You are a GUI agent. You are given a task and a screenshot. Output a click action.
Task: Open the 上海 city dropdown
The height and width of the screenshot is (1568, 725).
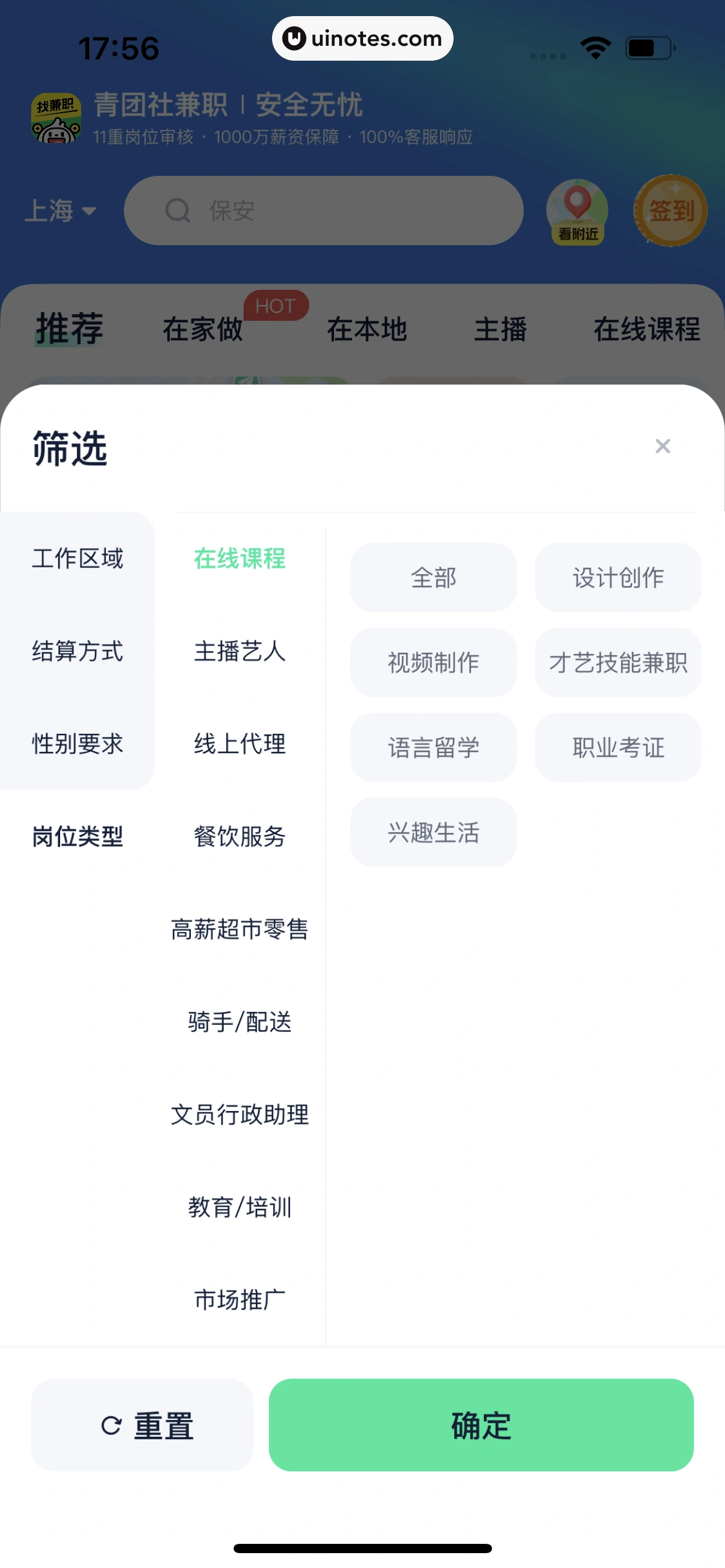[x=62, y=211]
